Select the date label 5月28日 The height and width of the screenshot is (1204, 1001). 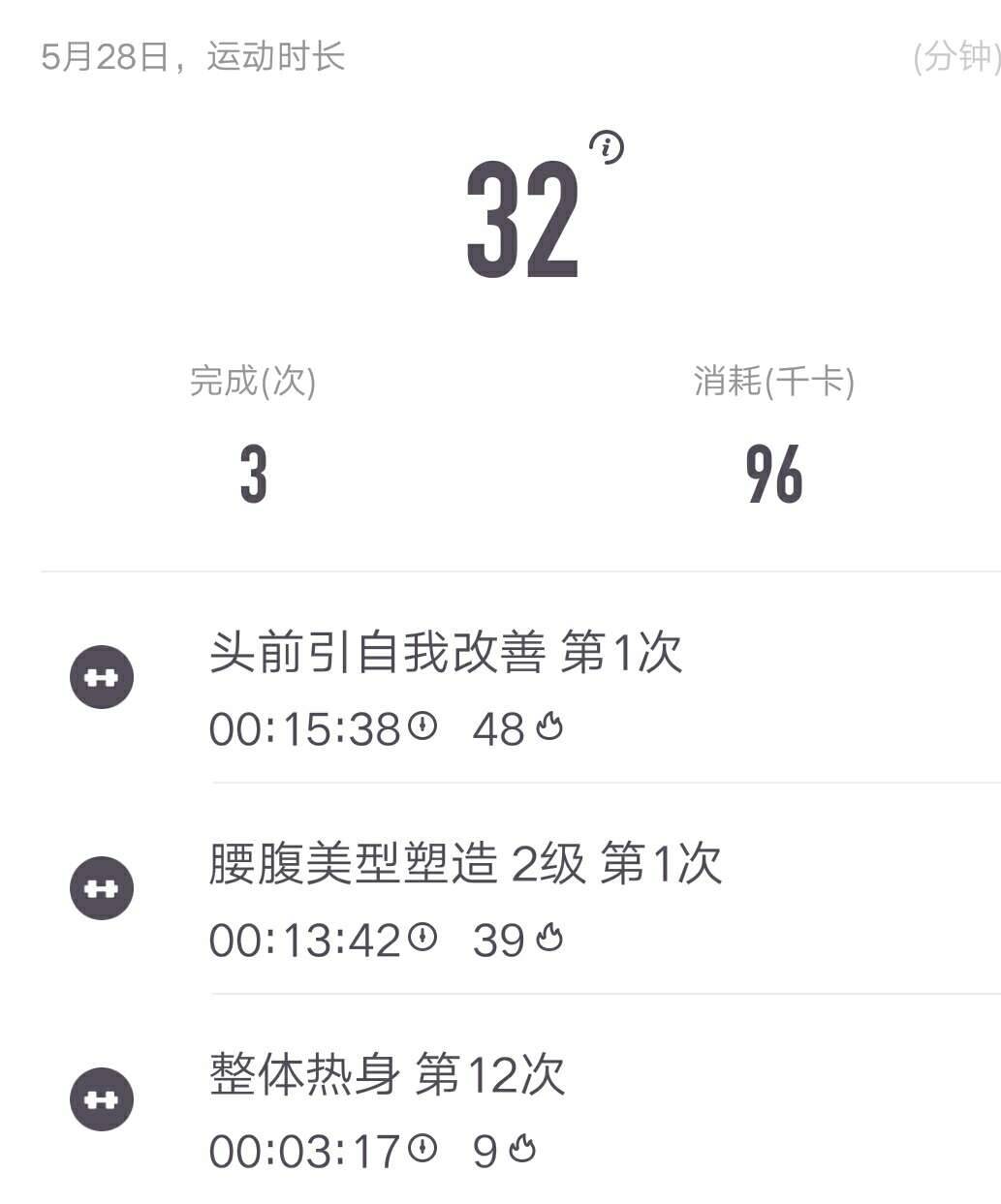tap(97, 55)
